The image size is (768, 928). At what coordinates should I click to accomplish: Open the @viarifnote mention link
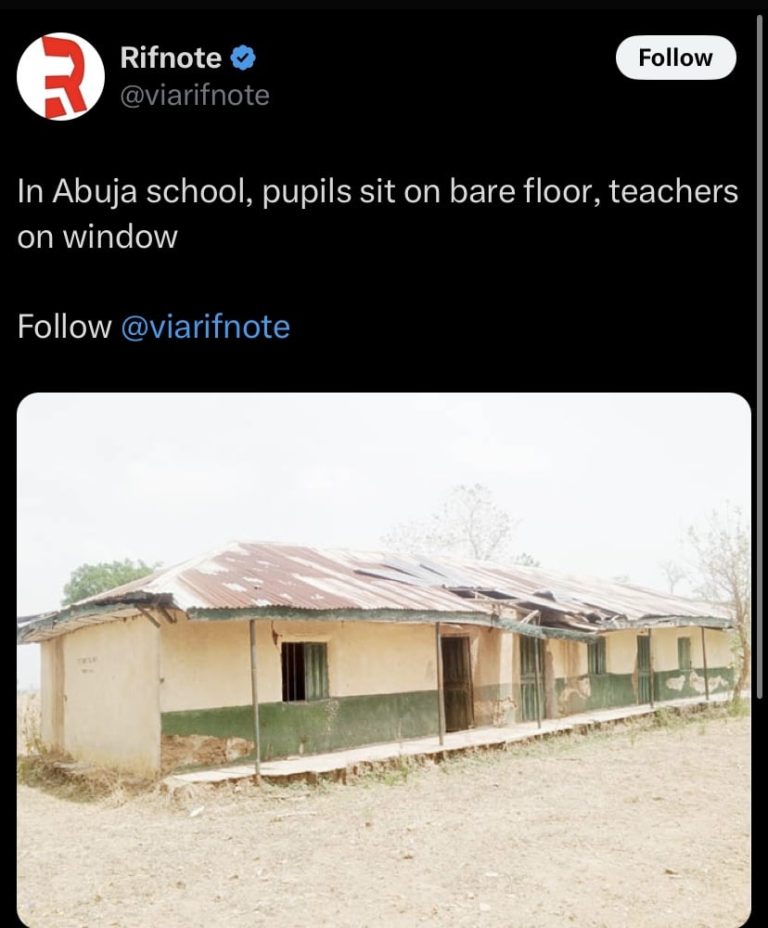[205, 327]
